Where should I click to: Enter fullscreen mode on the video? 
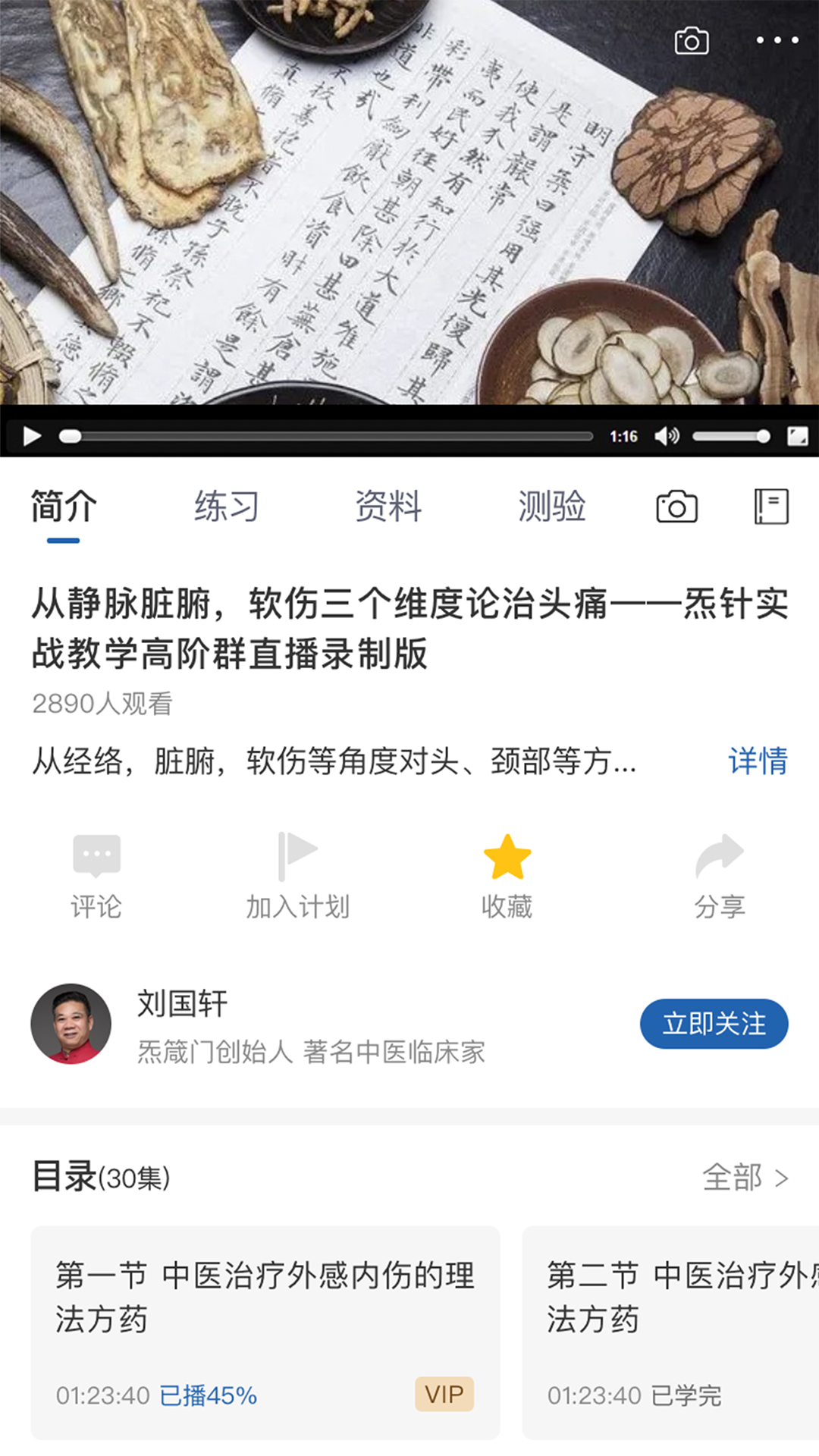coord(799,435)
